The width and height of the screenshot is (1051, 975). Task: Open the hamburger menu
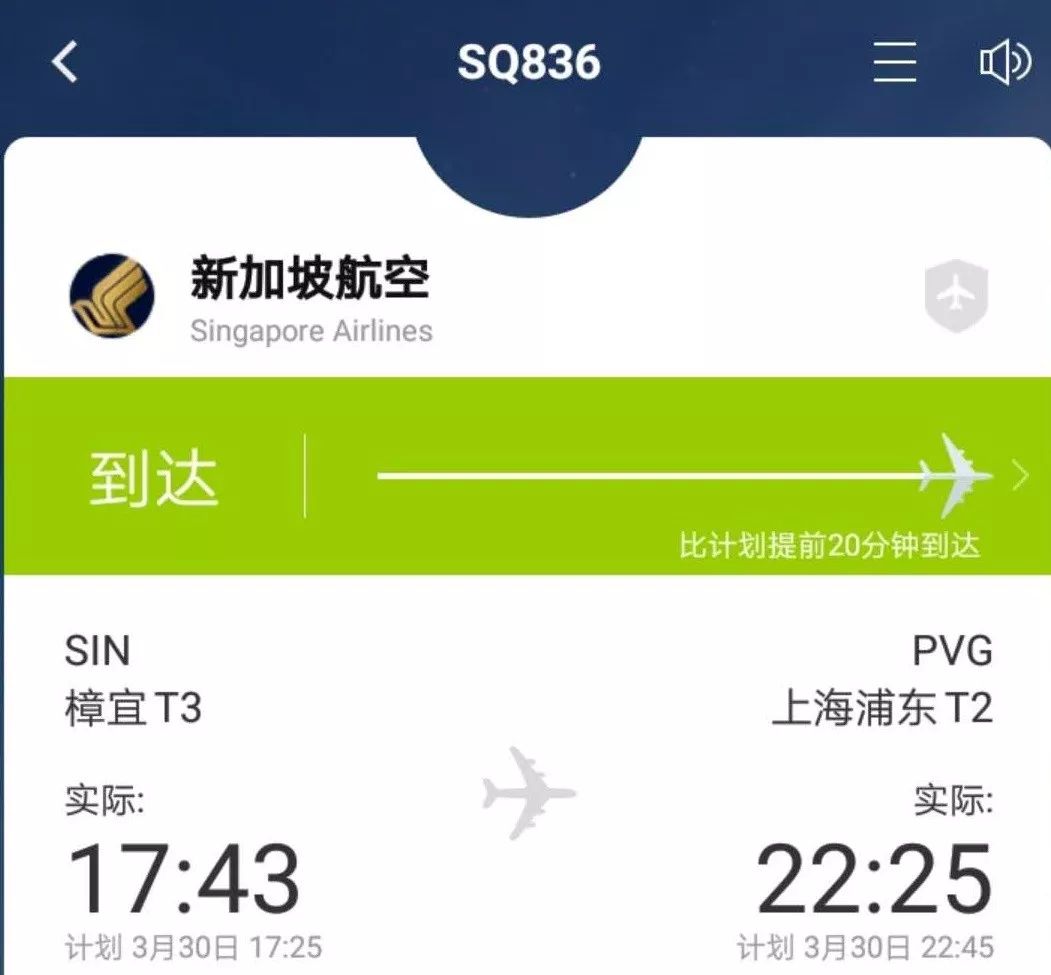tap(895, 63)
